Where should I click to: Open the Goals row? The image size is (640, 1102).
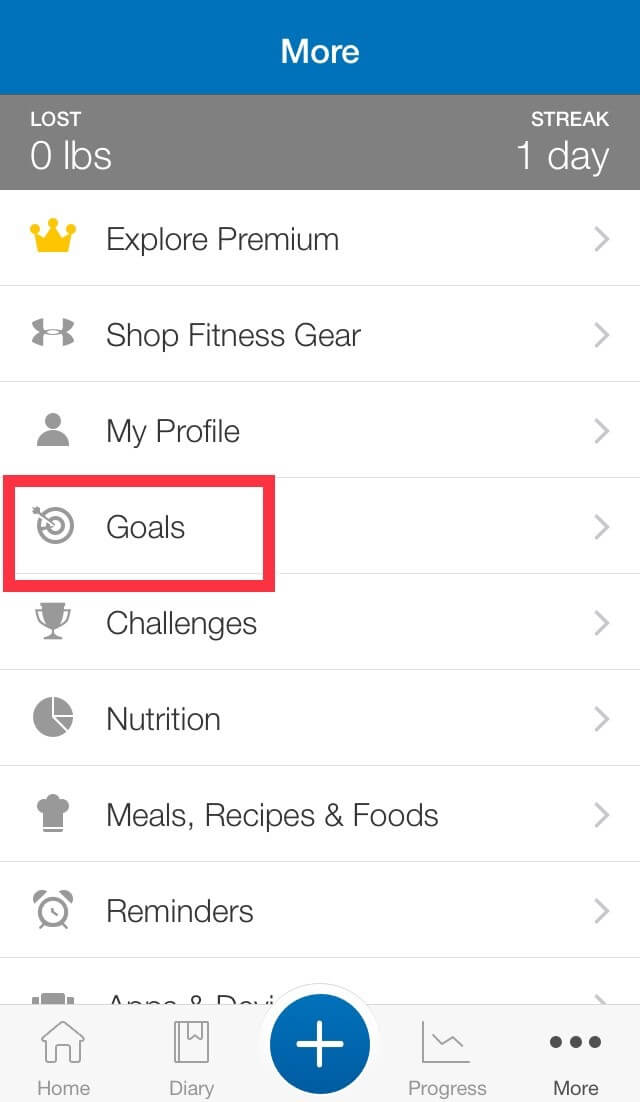pos(320,526)
